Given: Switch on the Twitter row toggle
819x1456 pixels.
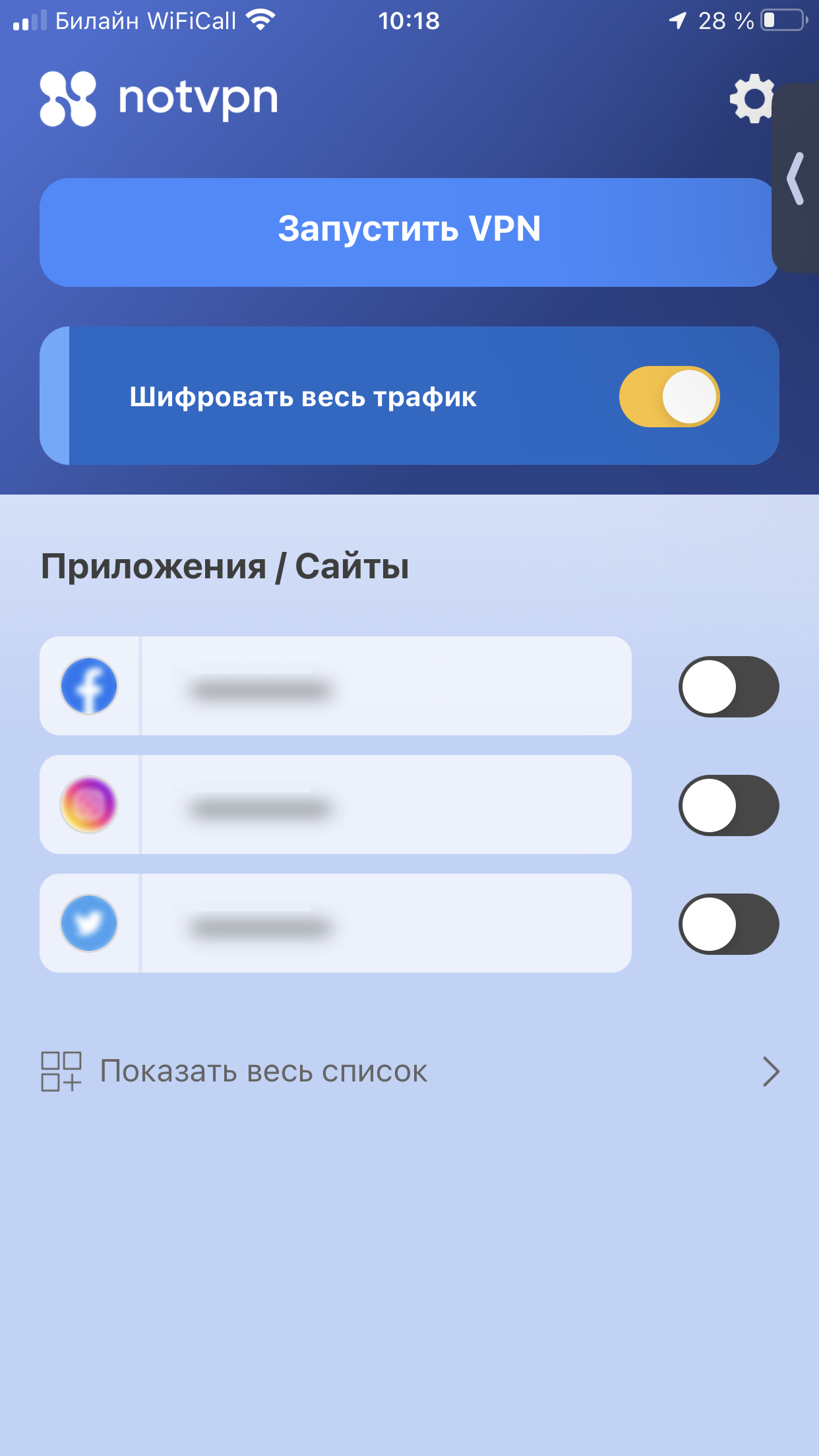Looking at the screenshot, I should [x=729, y=924].
